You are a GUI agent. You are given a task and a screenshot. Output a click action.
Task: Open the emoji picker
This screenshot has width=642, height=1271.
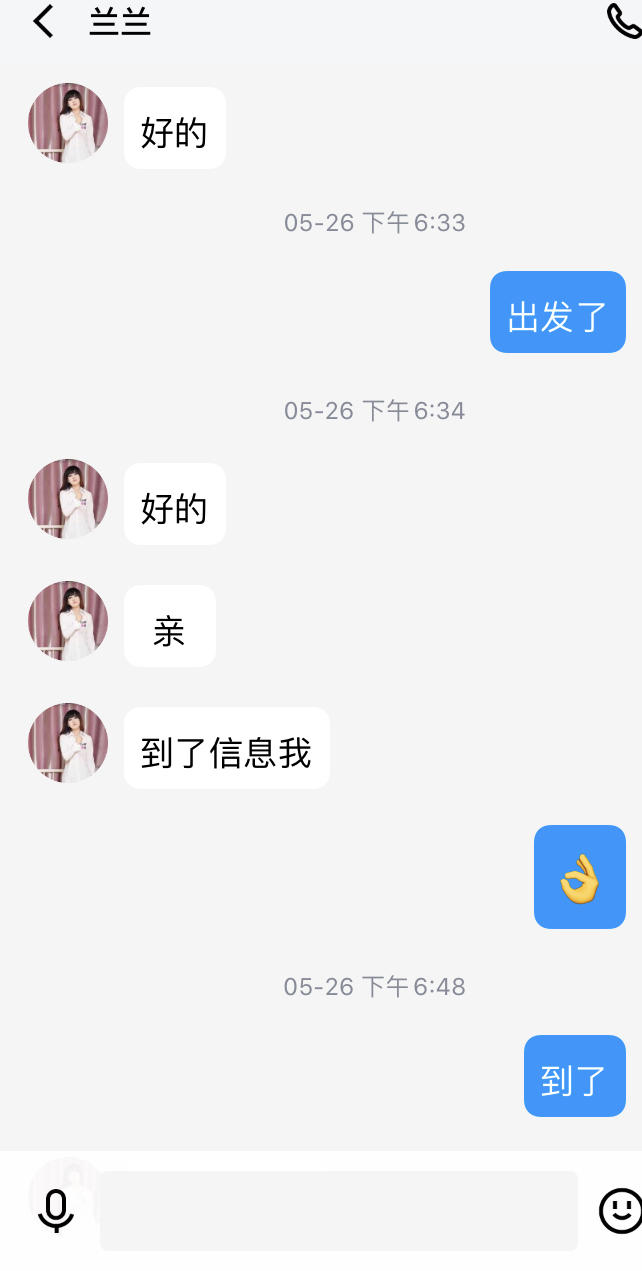(x=619, y=1210)
